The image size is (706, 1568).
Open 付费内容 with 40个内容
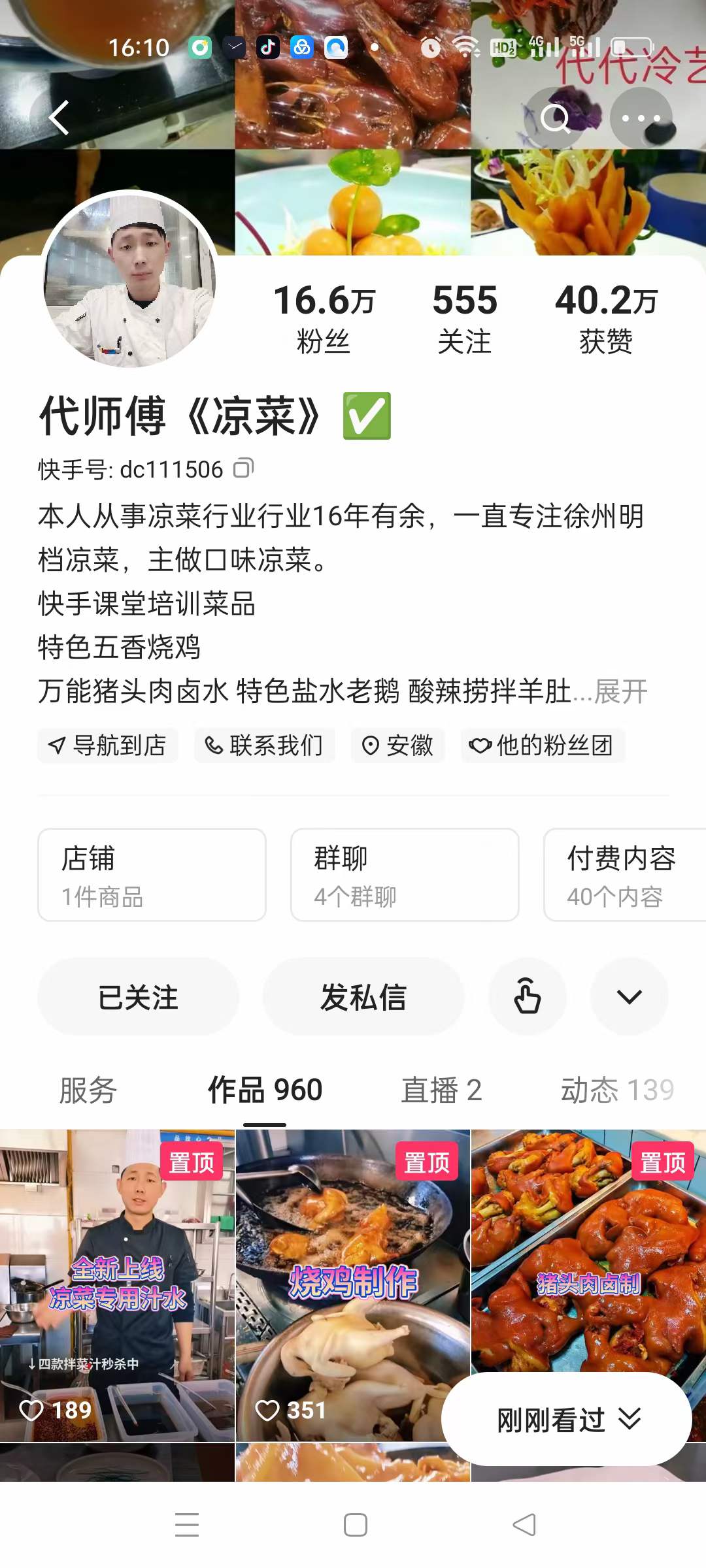pos(621,874)
